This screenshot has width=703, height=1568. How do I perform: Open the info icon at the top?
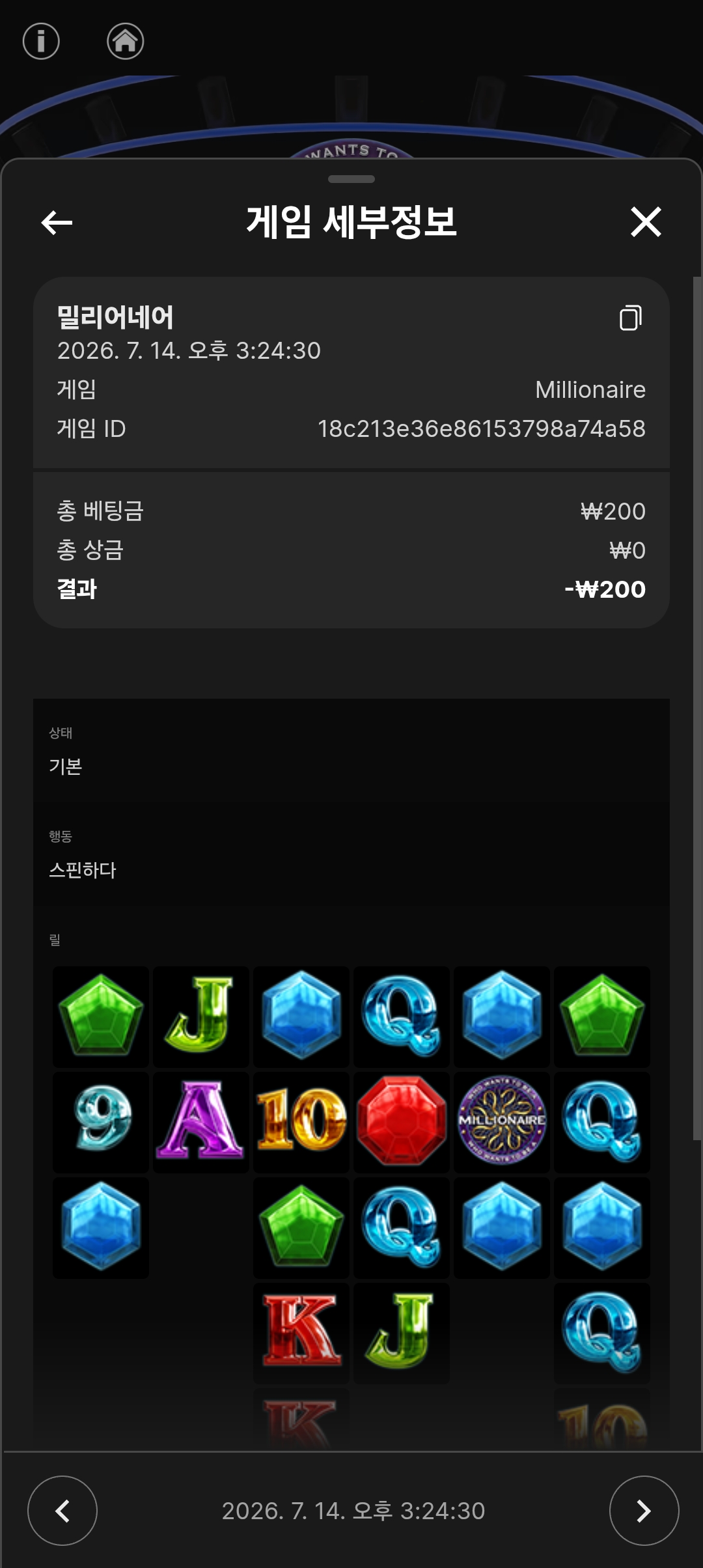[41, 41]
